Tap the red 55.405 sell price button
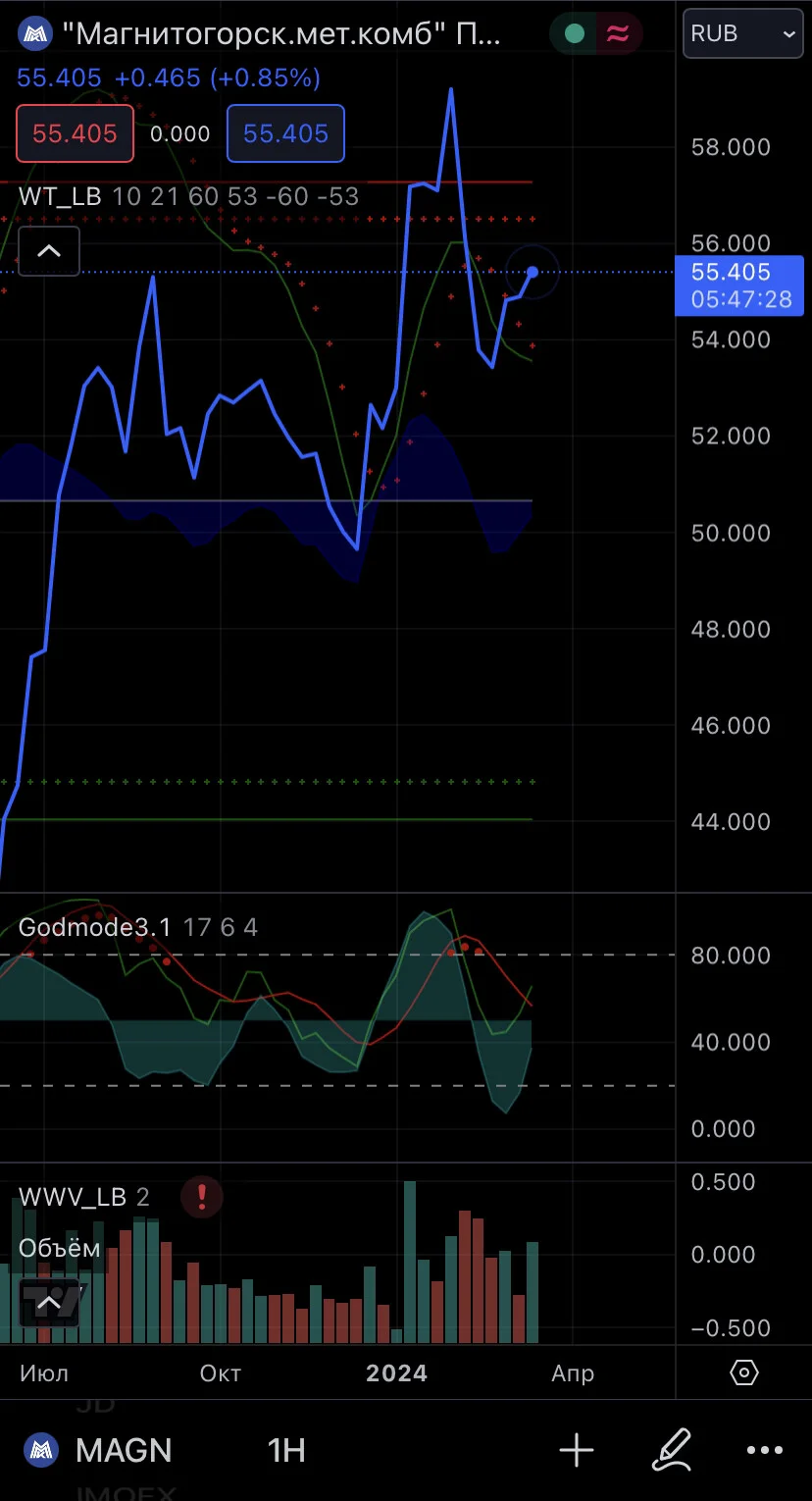The height and width of the screenshot is (1501, 812). pyautogui.click(x=75, y=133)
